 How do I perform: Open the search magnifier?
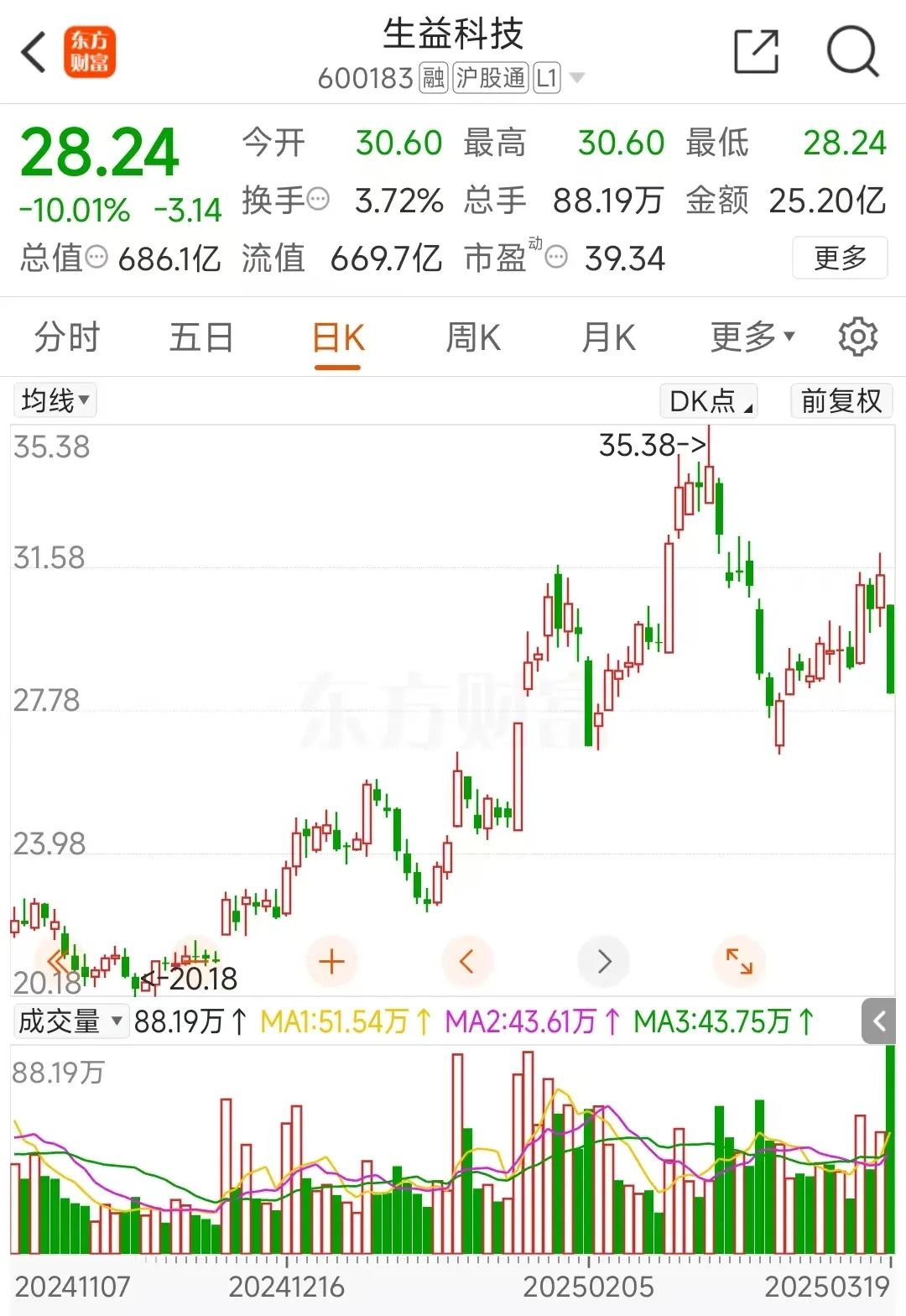tap(851, 52)
